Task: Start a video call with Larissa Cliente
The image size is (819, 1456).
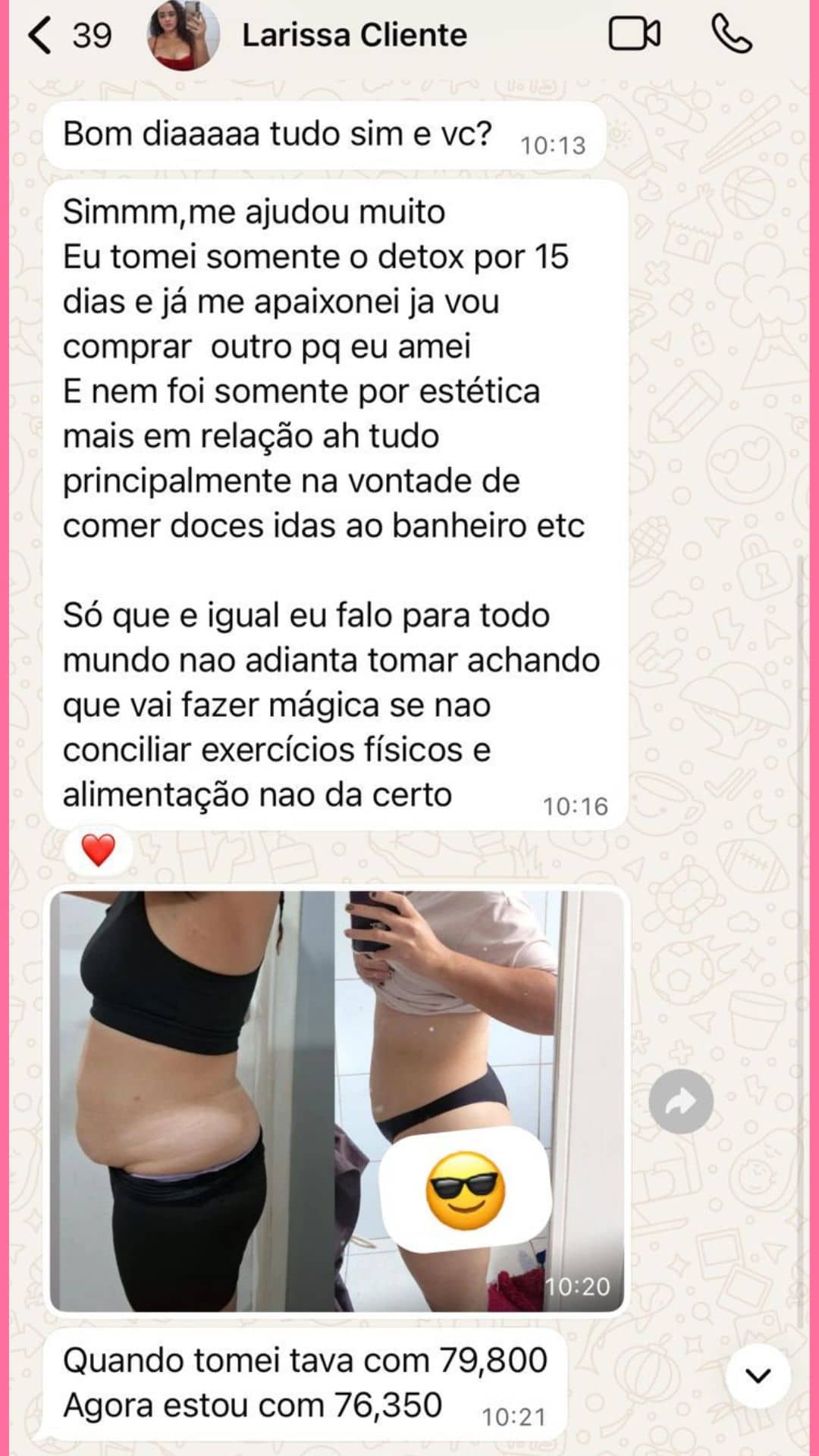Action: click(634, 35)
